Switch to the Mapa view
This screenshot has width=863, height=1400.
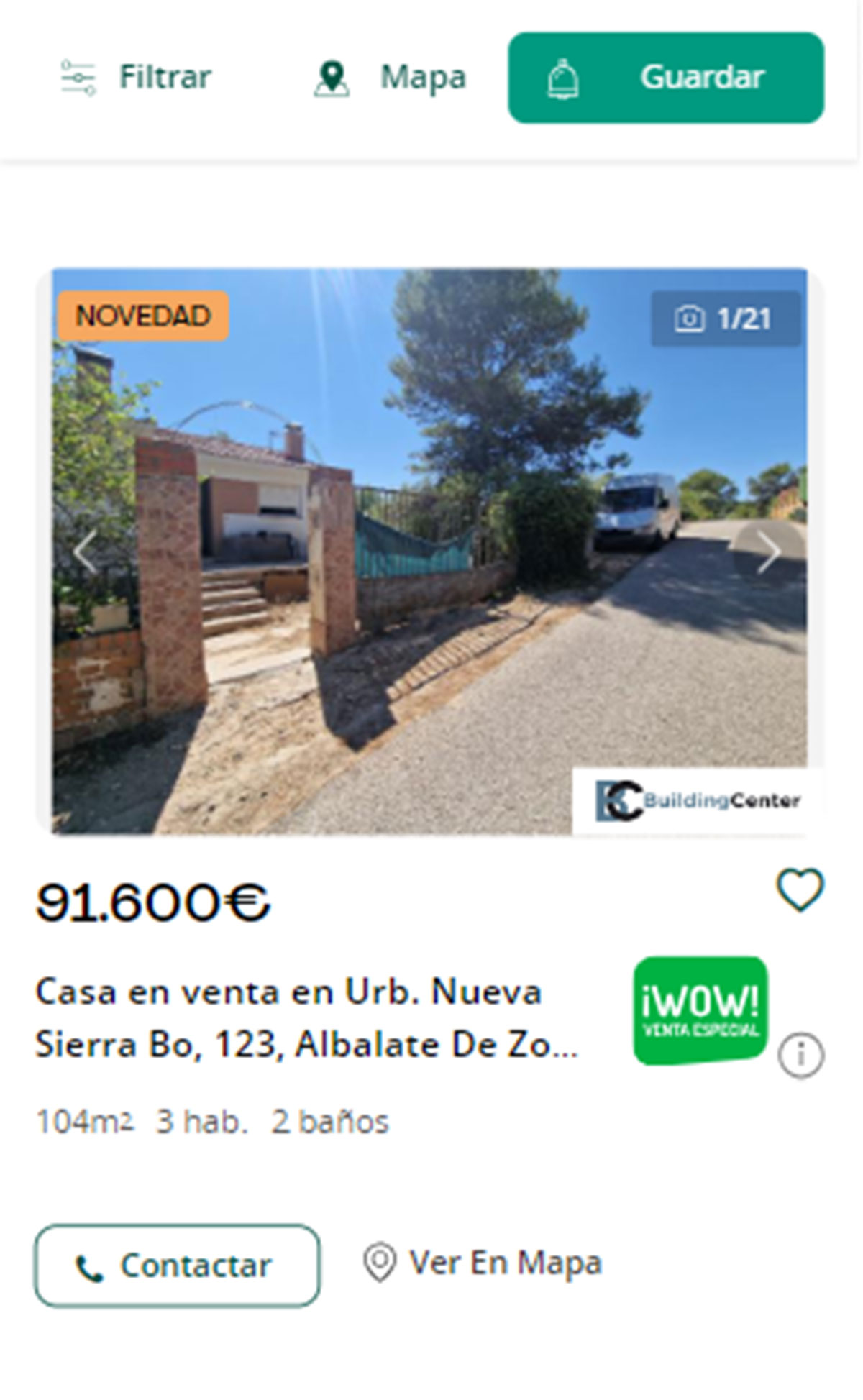pyautogui.click(x=424, y=77)
